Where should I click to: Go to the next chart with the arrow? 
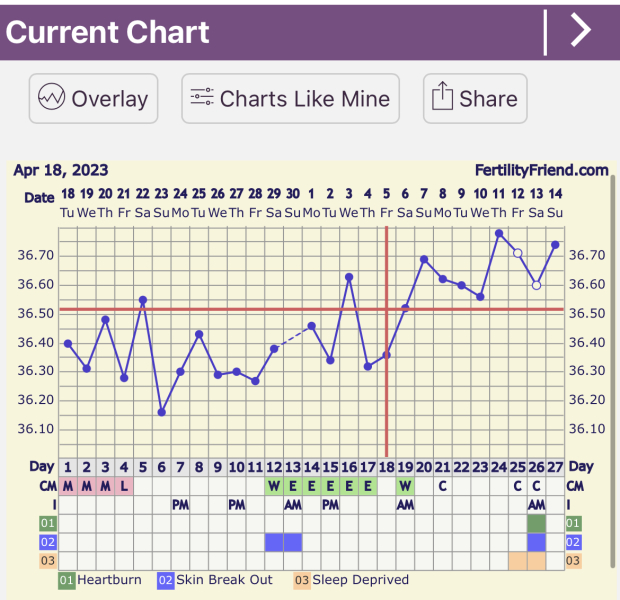(581, 30)
